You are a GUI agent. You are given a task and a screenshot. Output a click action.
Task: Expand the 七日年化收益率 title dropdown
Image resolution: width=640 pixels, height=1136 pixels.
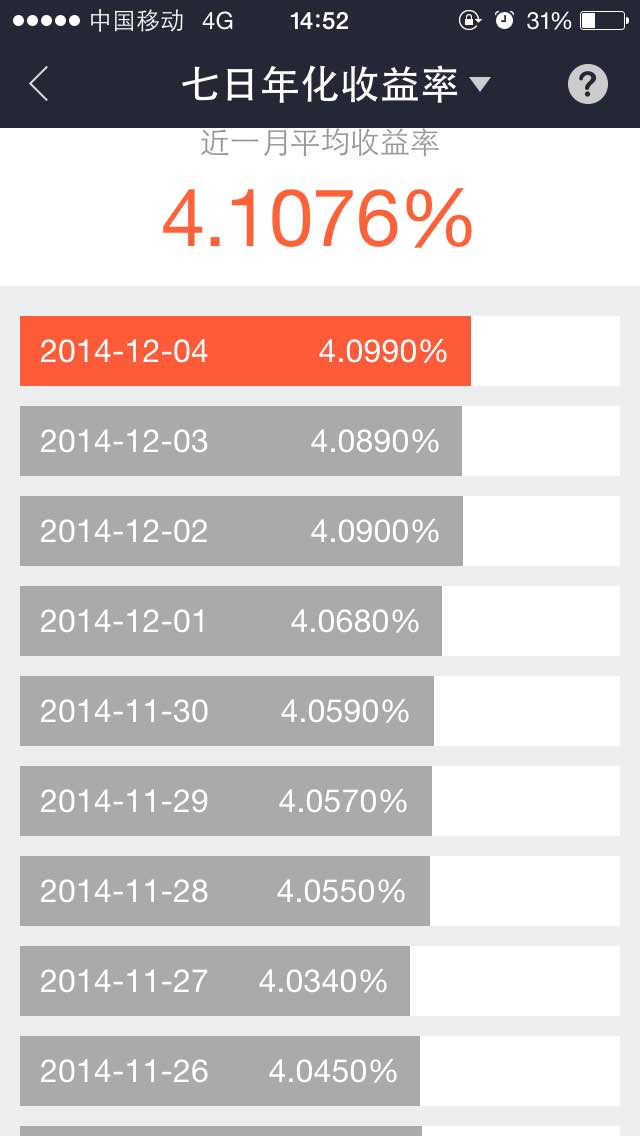pyautogui.click(x=336, y=84)
